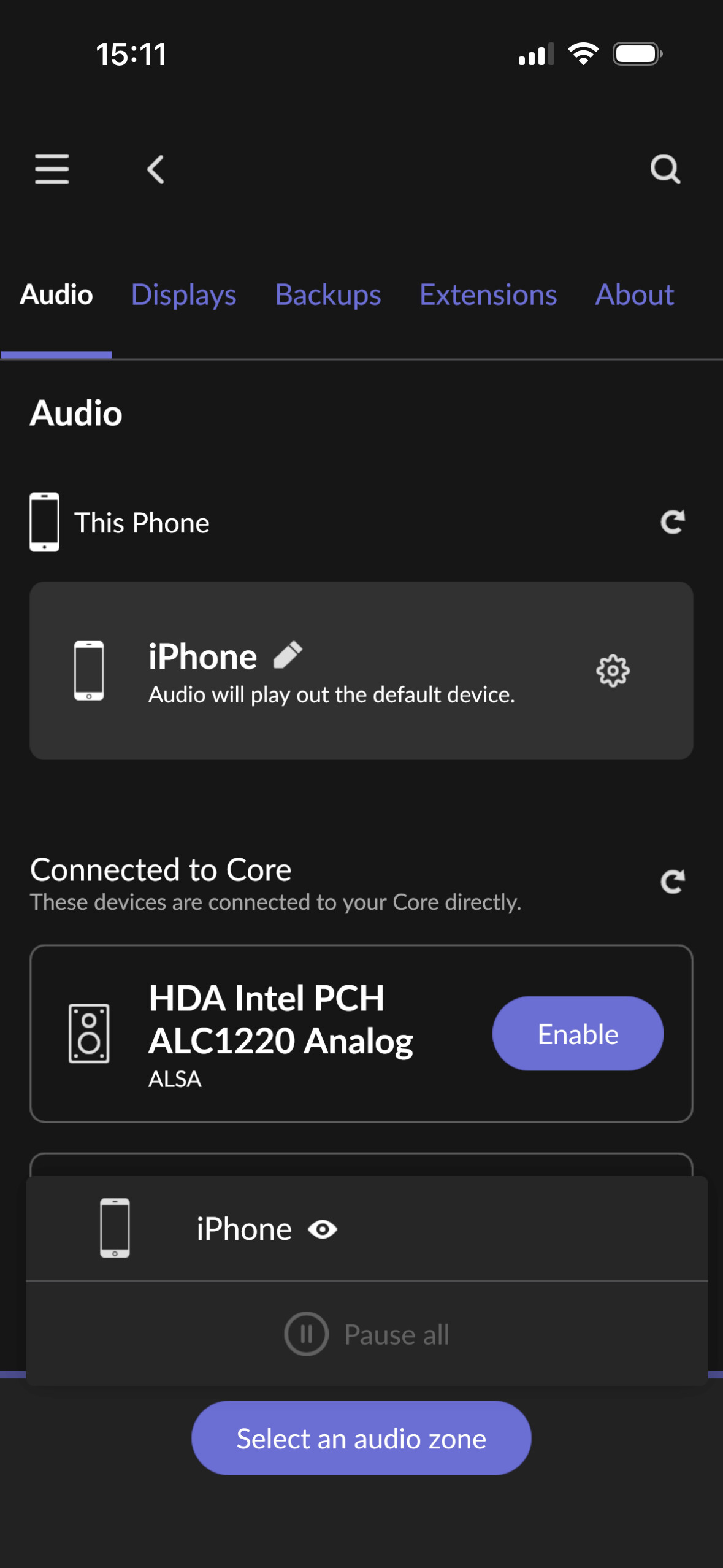Open the Extensions tab
Image resolution: width=723 pixels, height=1568 pixels.
[x=488, y=295]
